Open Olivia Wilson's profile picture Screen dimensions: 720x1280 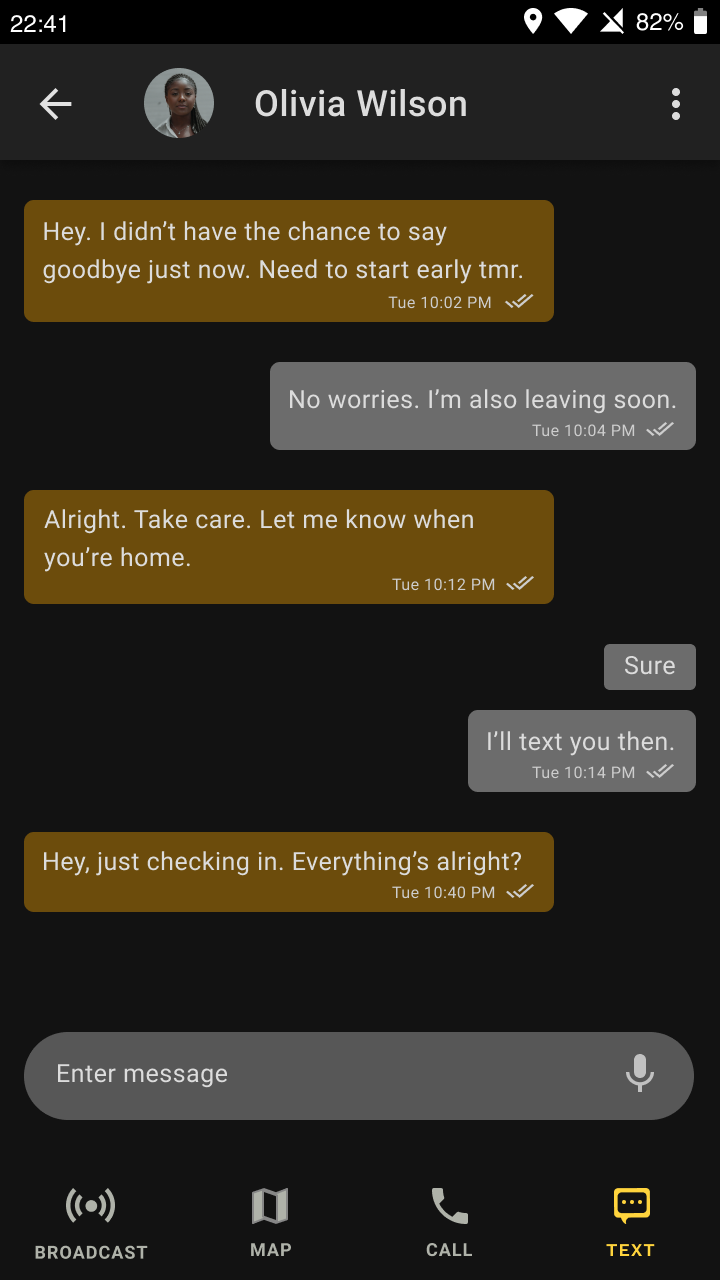(179, 103)
